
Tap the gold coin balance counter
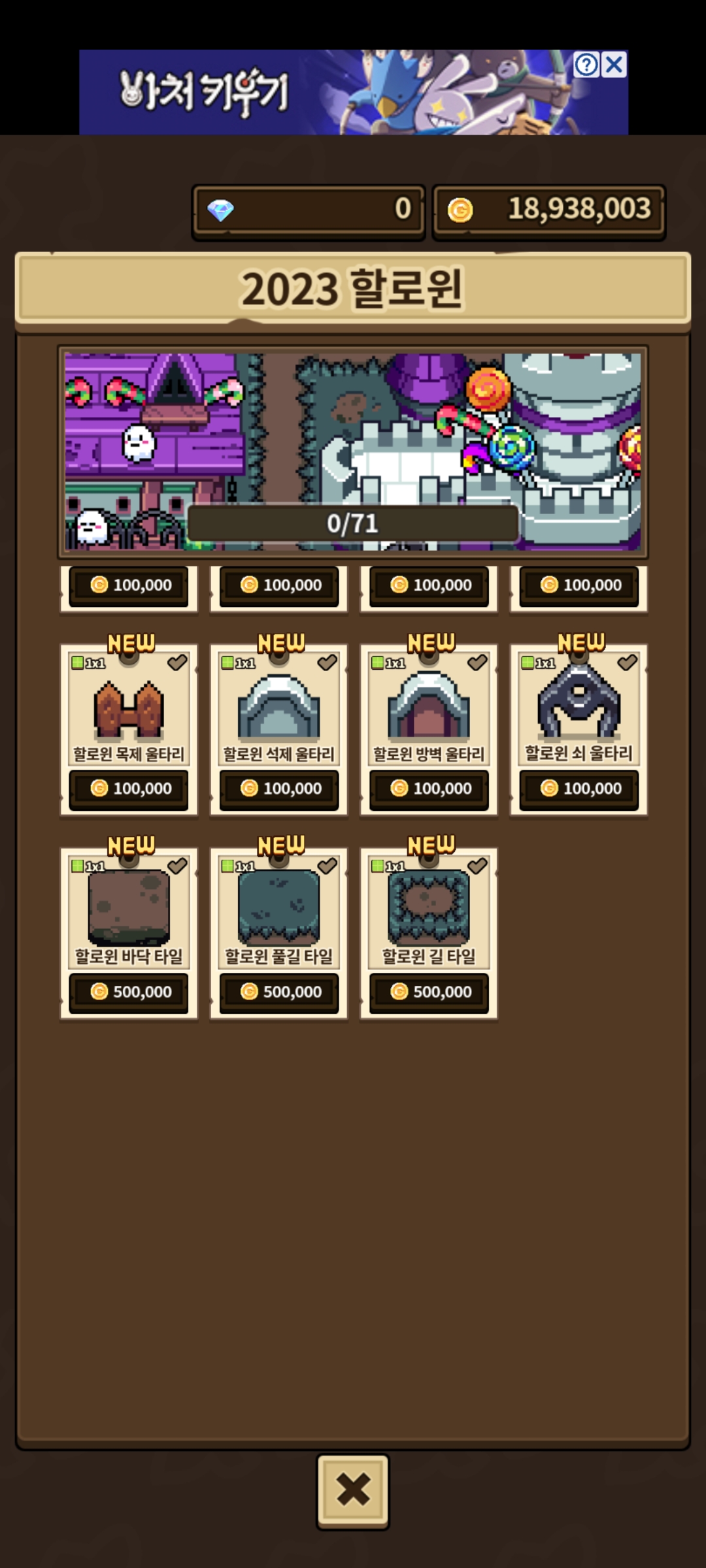click(549, 210)
